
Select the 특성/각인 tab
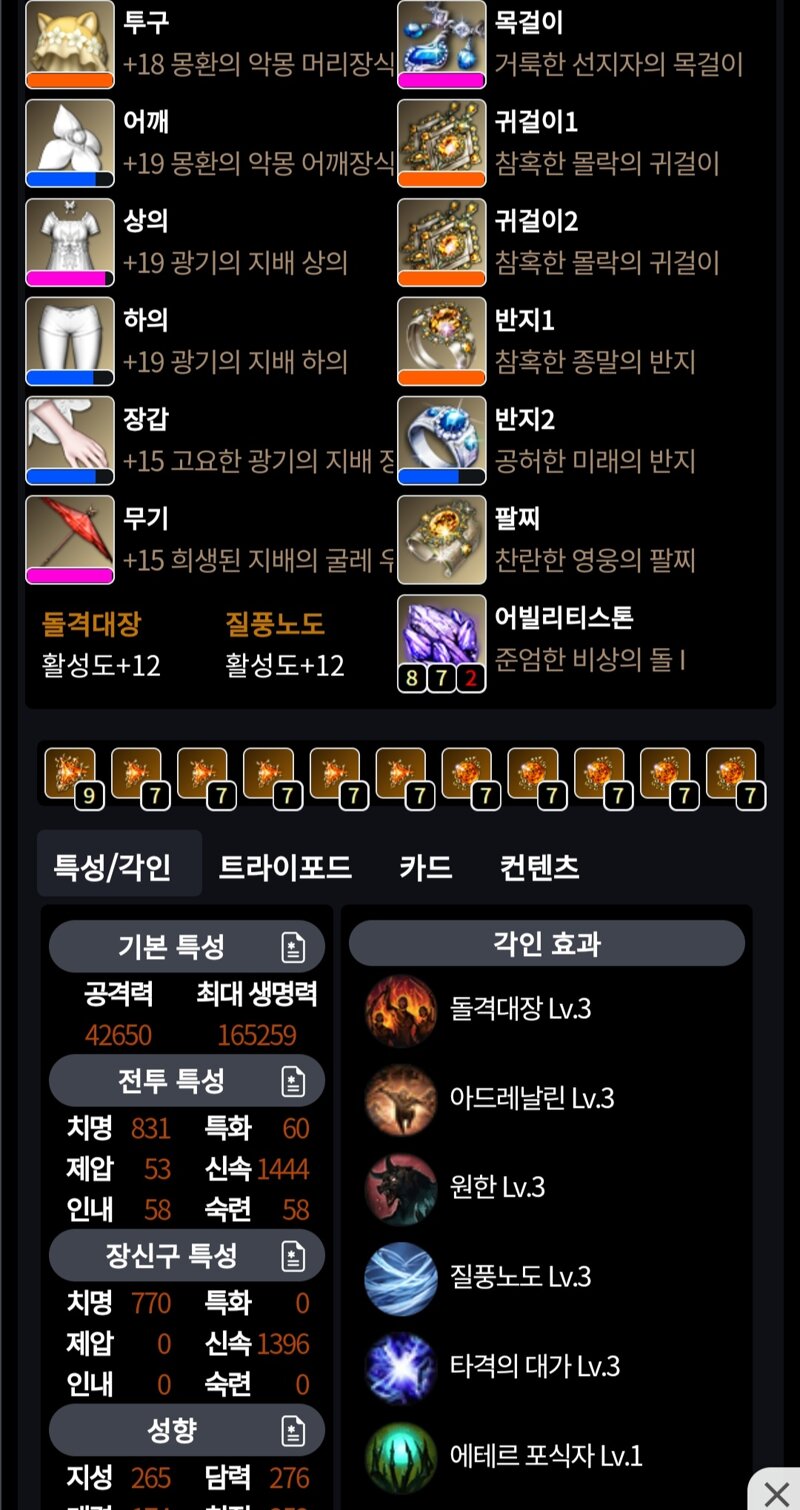tap(112, 866)
